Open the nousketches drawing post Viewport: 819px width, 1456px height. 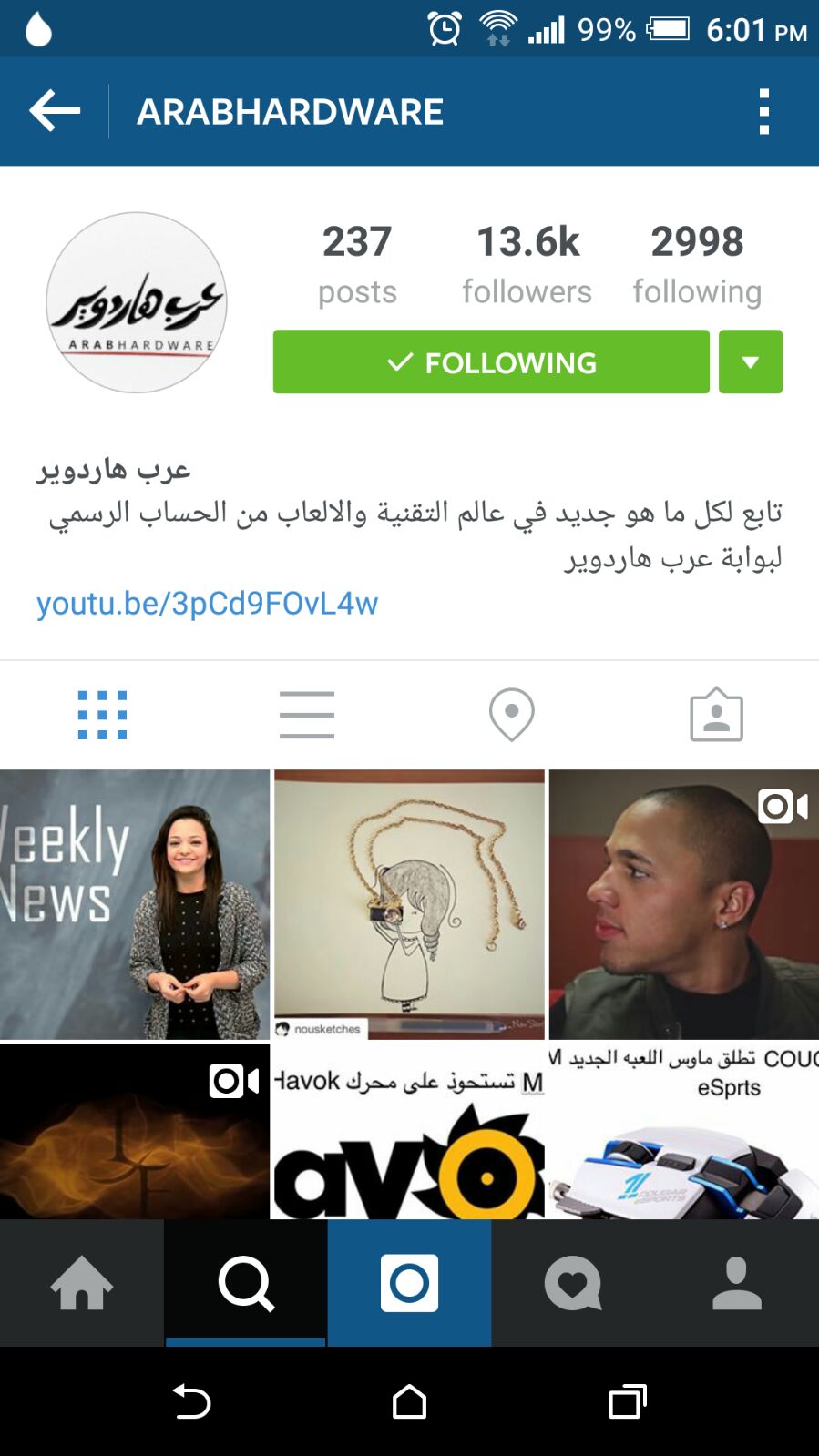point(409,904)
